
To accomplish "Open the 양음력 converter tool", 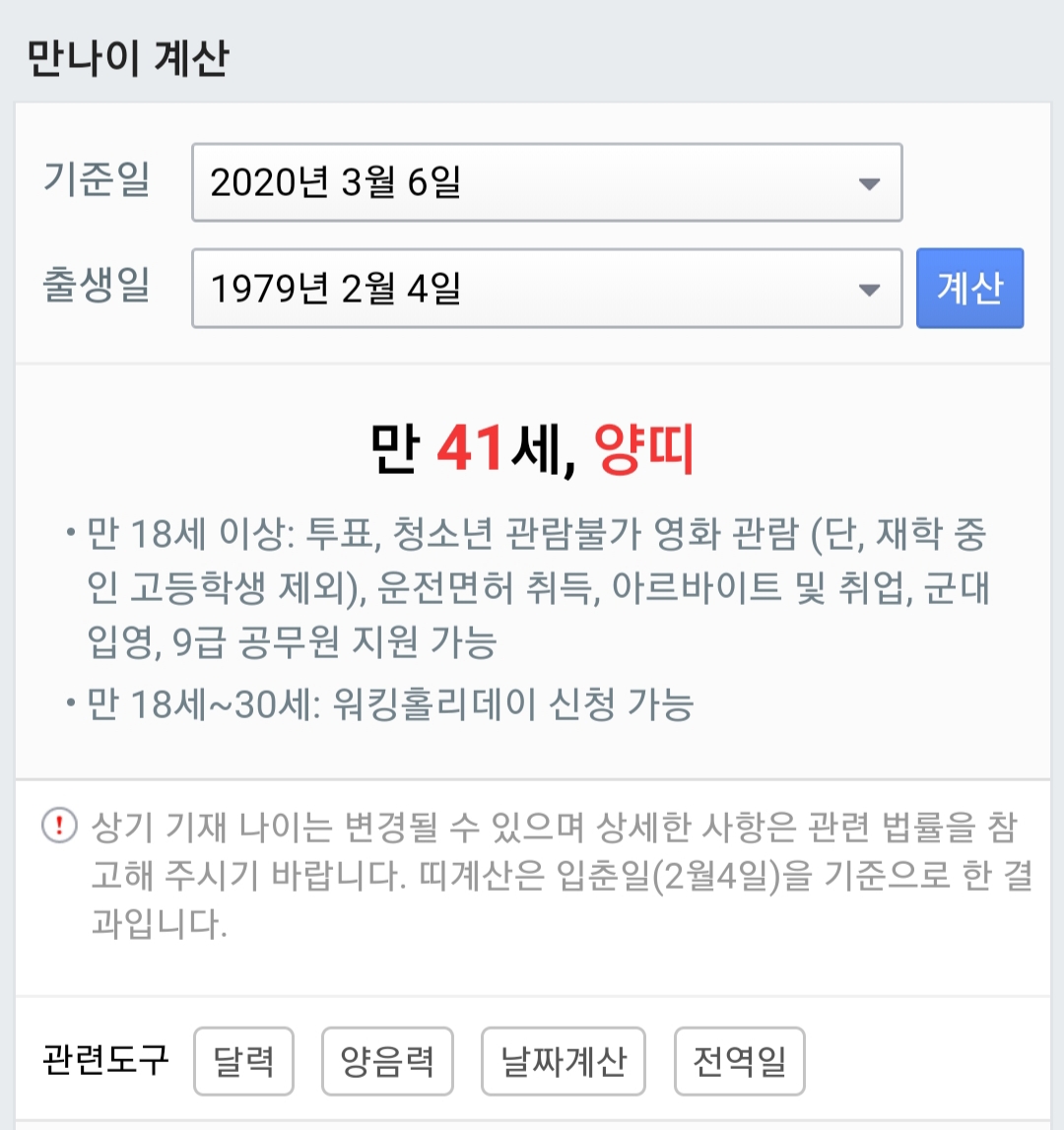I will (387, 1061).
